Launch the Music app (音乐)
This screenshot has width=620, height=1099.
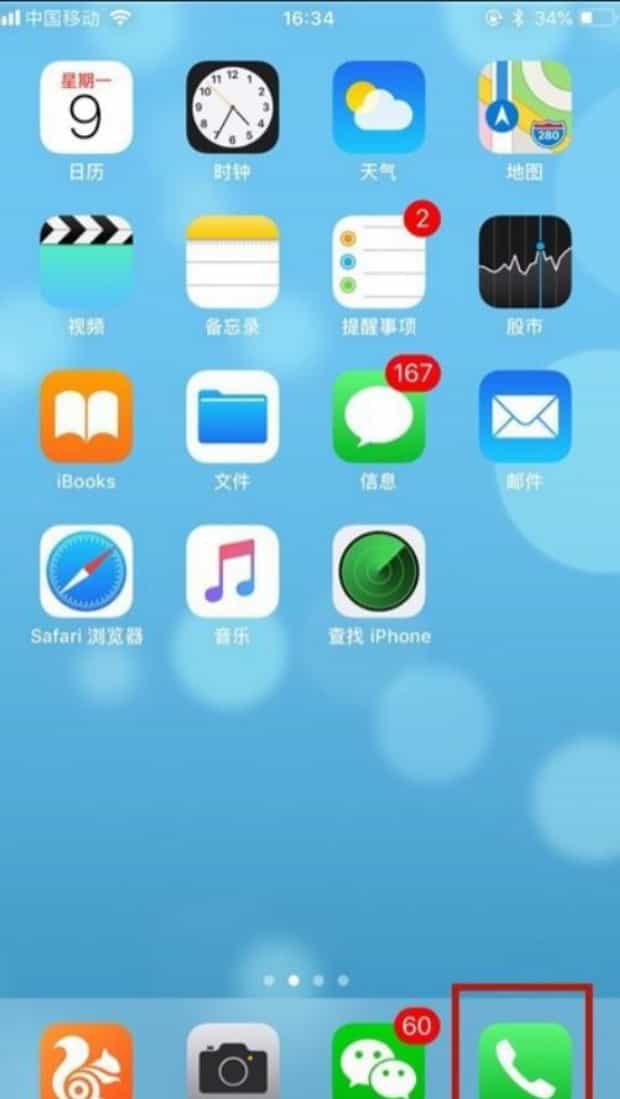point(232,572)
